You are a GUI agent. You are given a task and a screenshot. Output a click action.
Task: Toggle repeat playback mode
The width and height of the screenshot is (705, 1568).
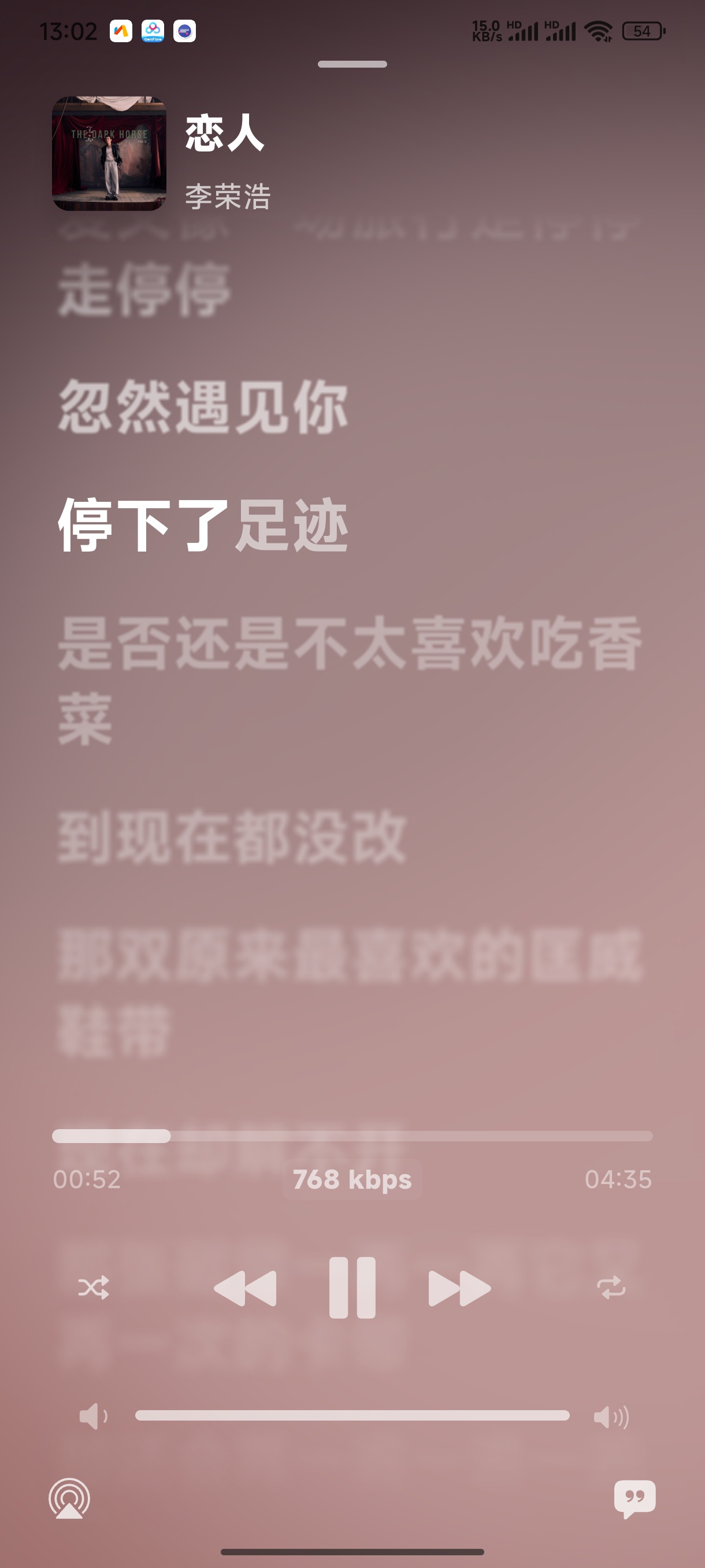[611, 1288]
